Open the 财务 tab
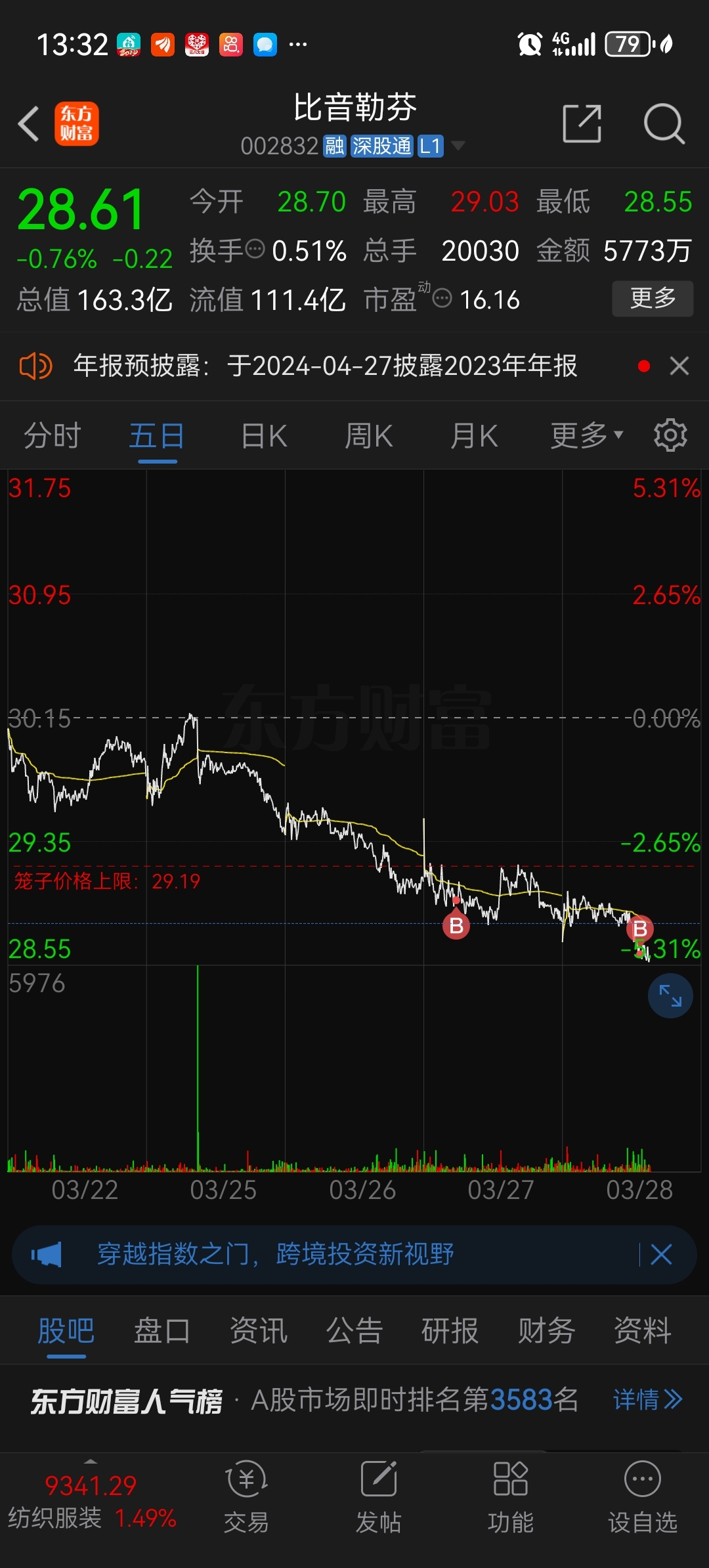 click(546, 1332)
